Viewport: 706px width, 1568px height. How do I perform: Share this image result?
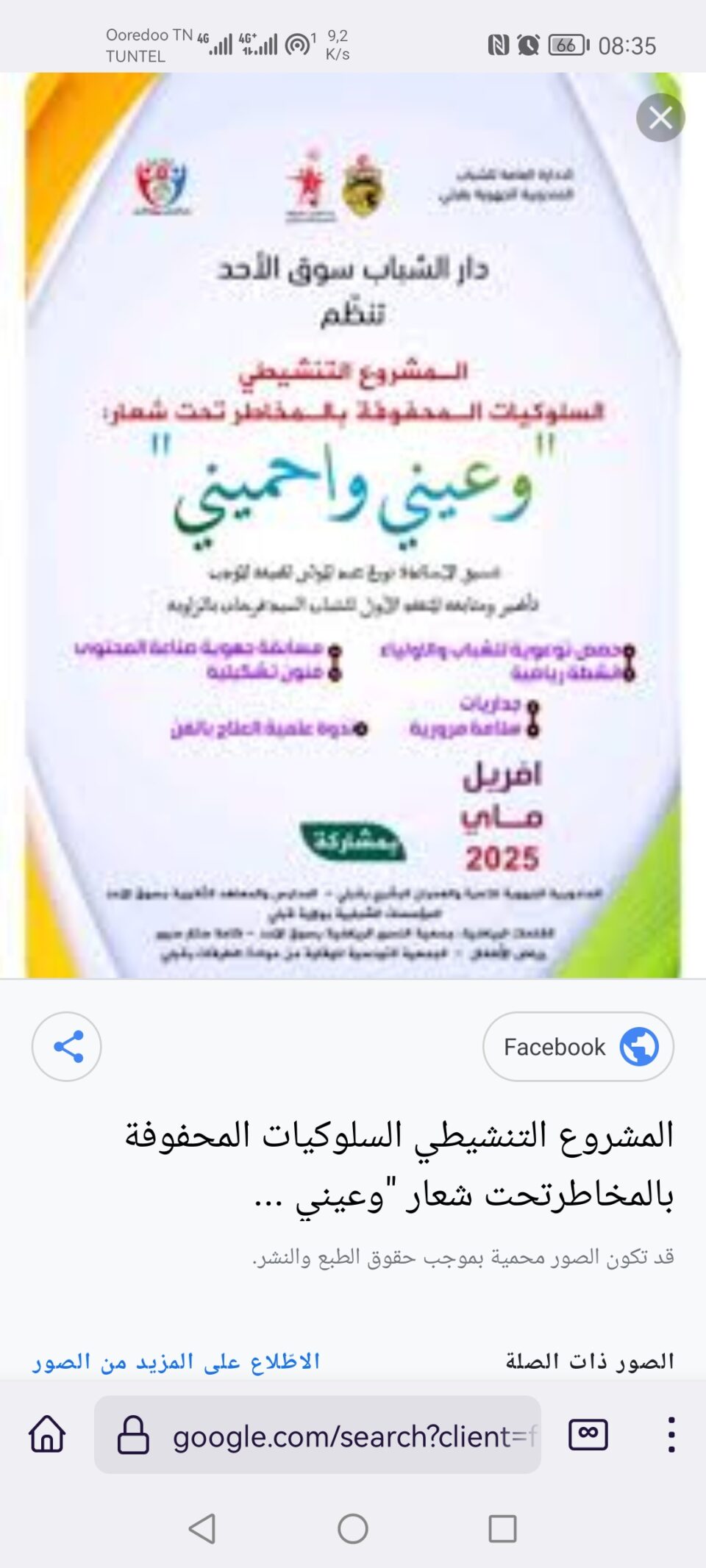point(67,1046)
